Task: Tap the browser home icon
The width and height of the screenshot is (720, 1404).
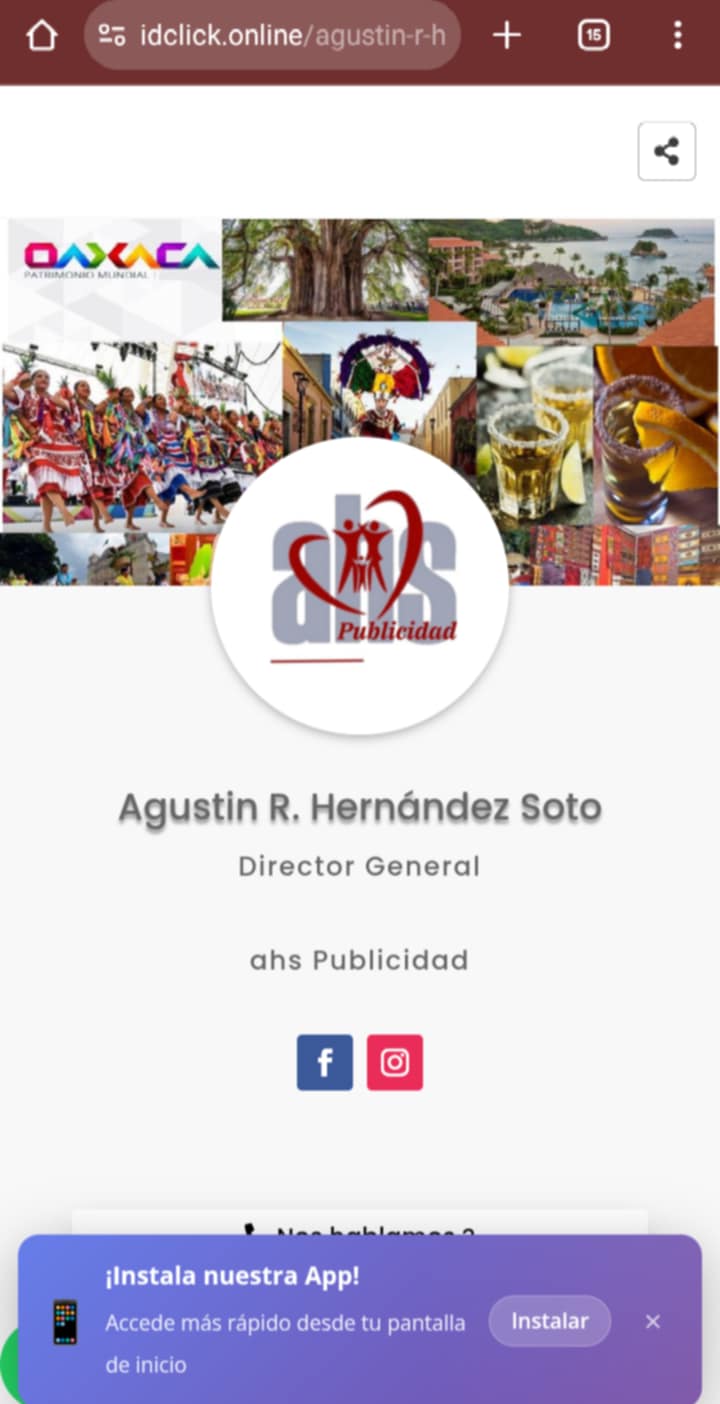Action: 41,35
